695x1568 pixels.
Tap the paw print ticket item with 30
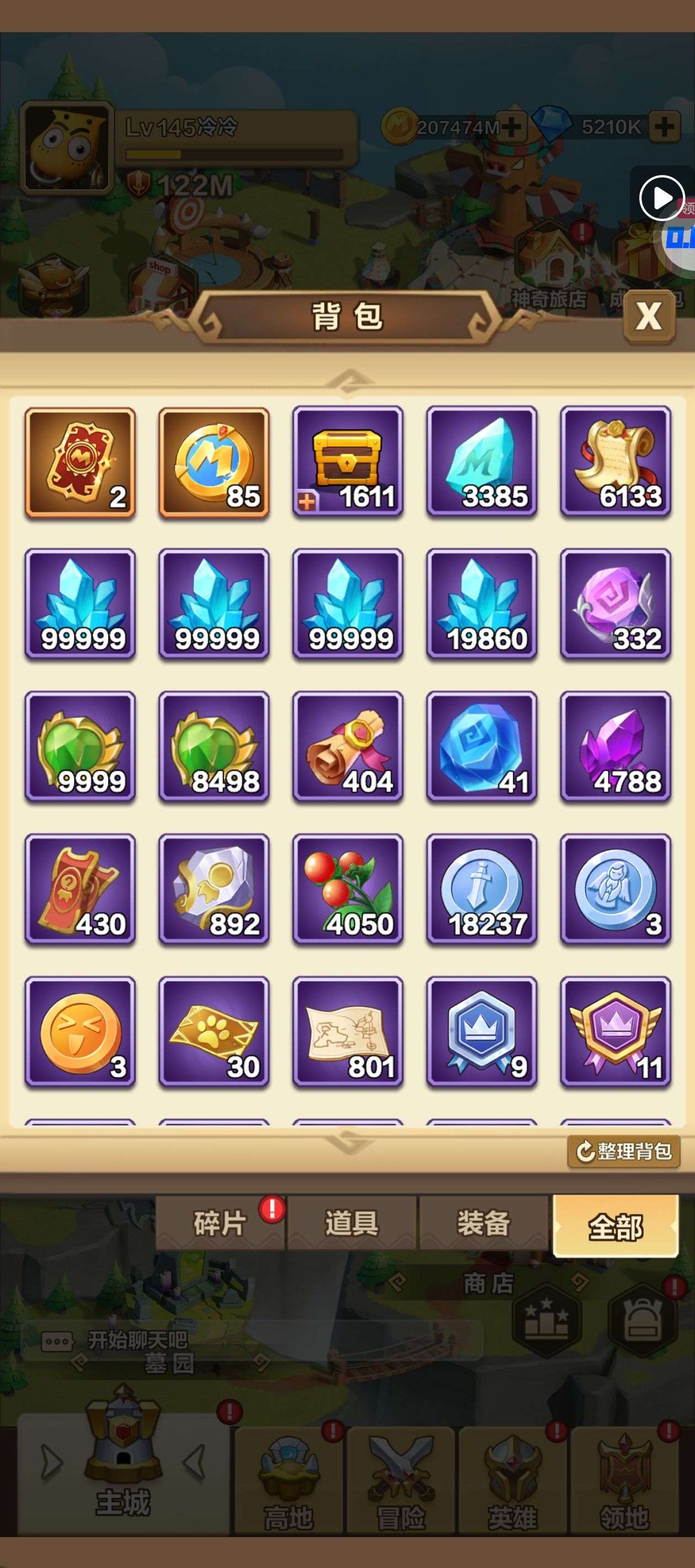[214, 1032]
